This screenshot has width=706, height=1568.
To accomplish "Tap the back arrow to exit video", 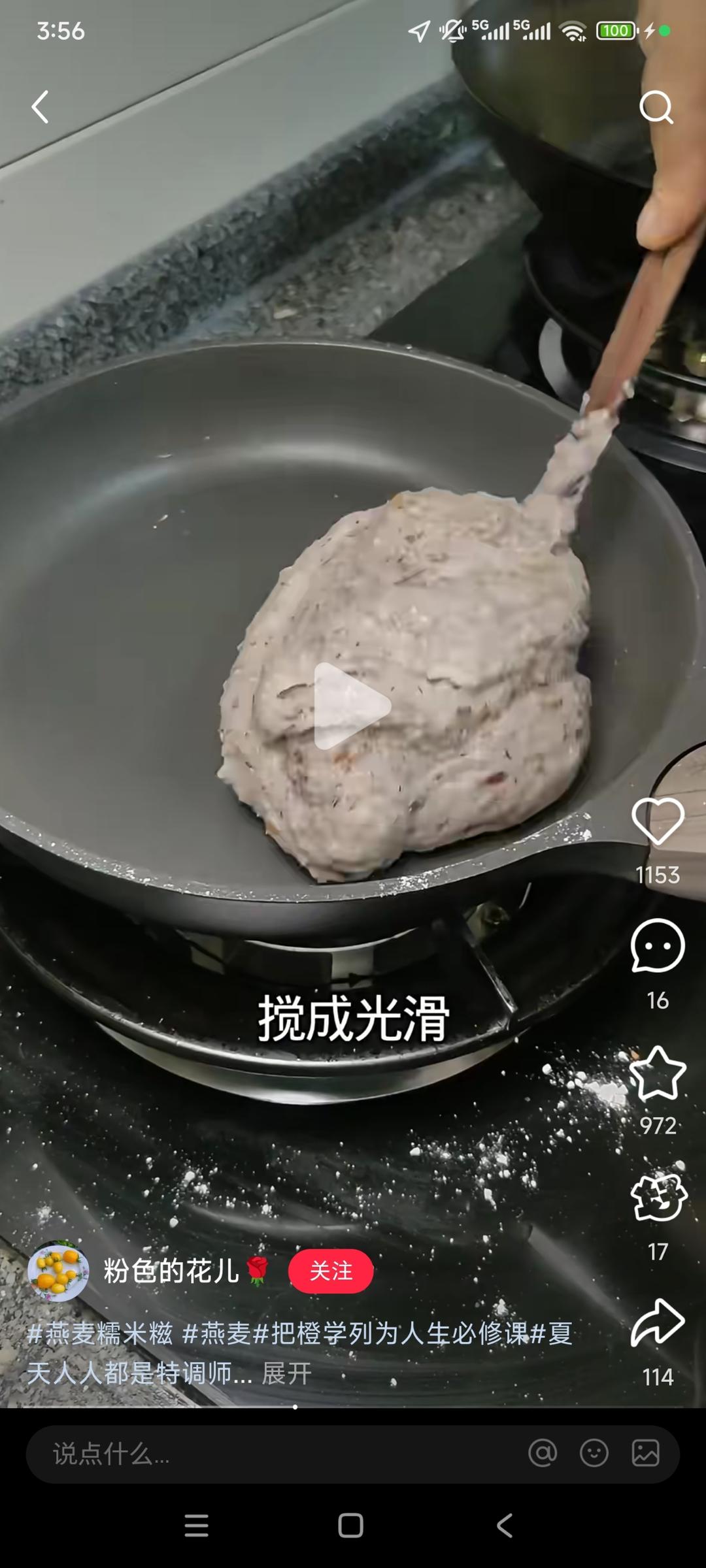I will coord(41,108).
